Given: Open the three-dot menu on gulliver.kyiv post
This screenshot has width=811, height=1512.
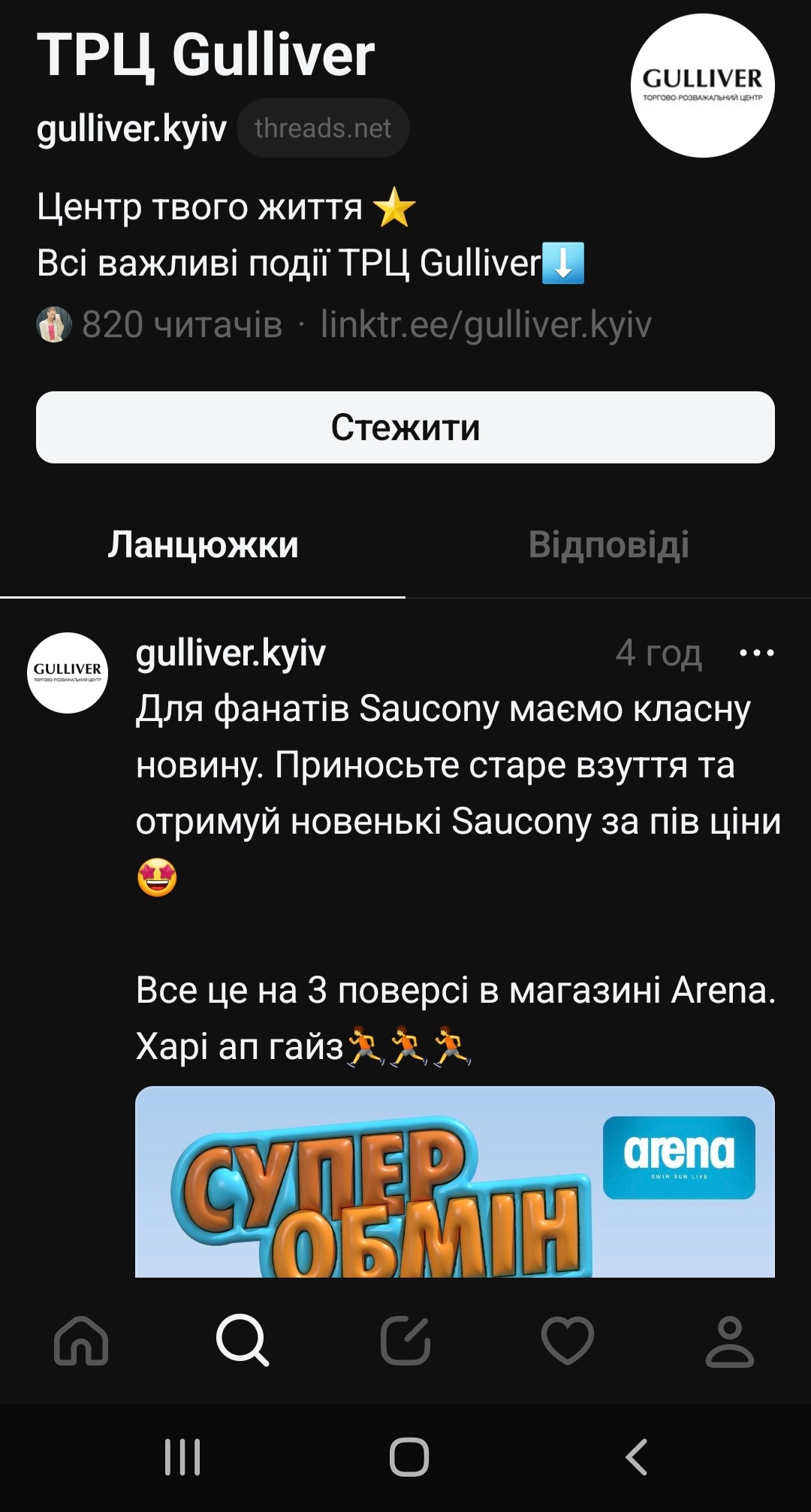Looking at the screenshot, I should 756,653.
